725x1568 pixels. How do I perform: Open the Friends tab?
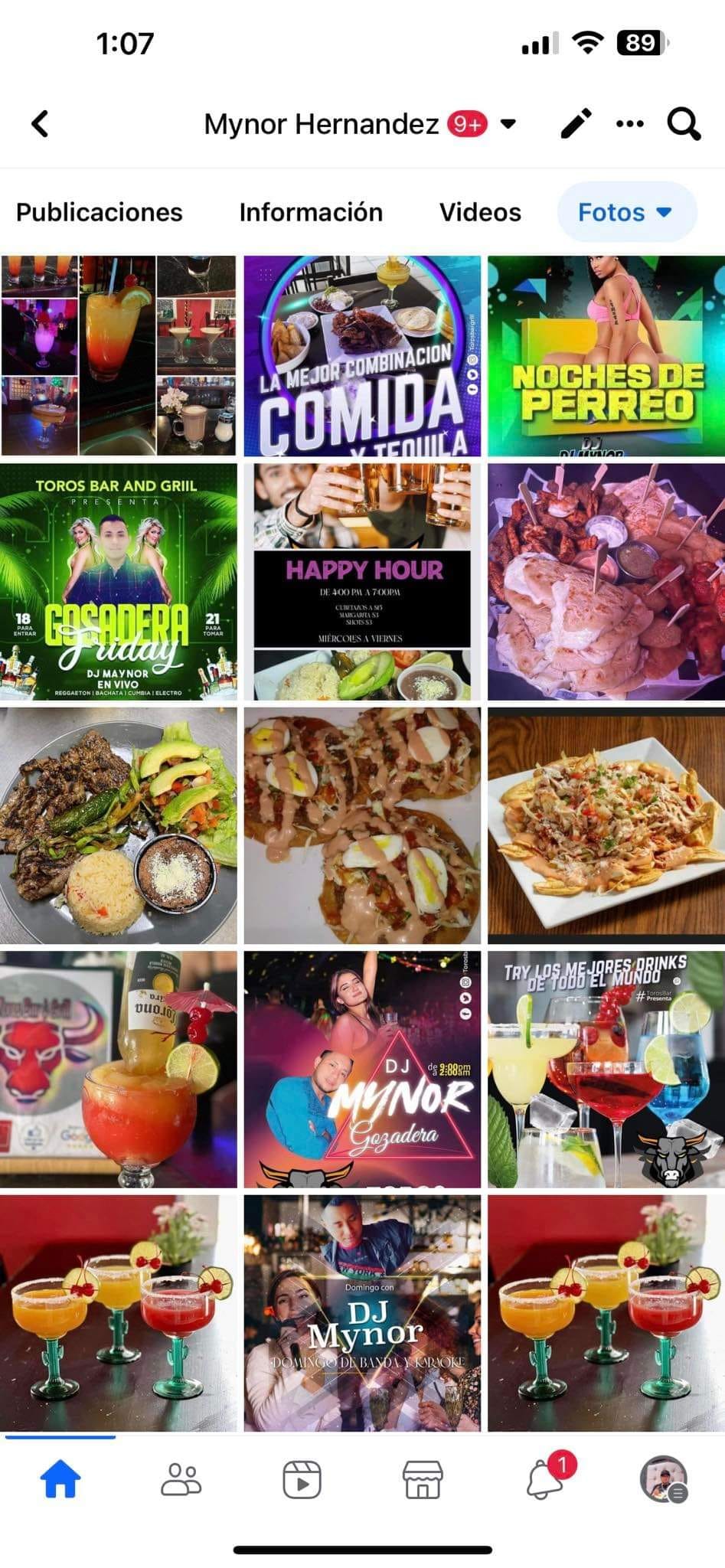tap(181, 1479)
